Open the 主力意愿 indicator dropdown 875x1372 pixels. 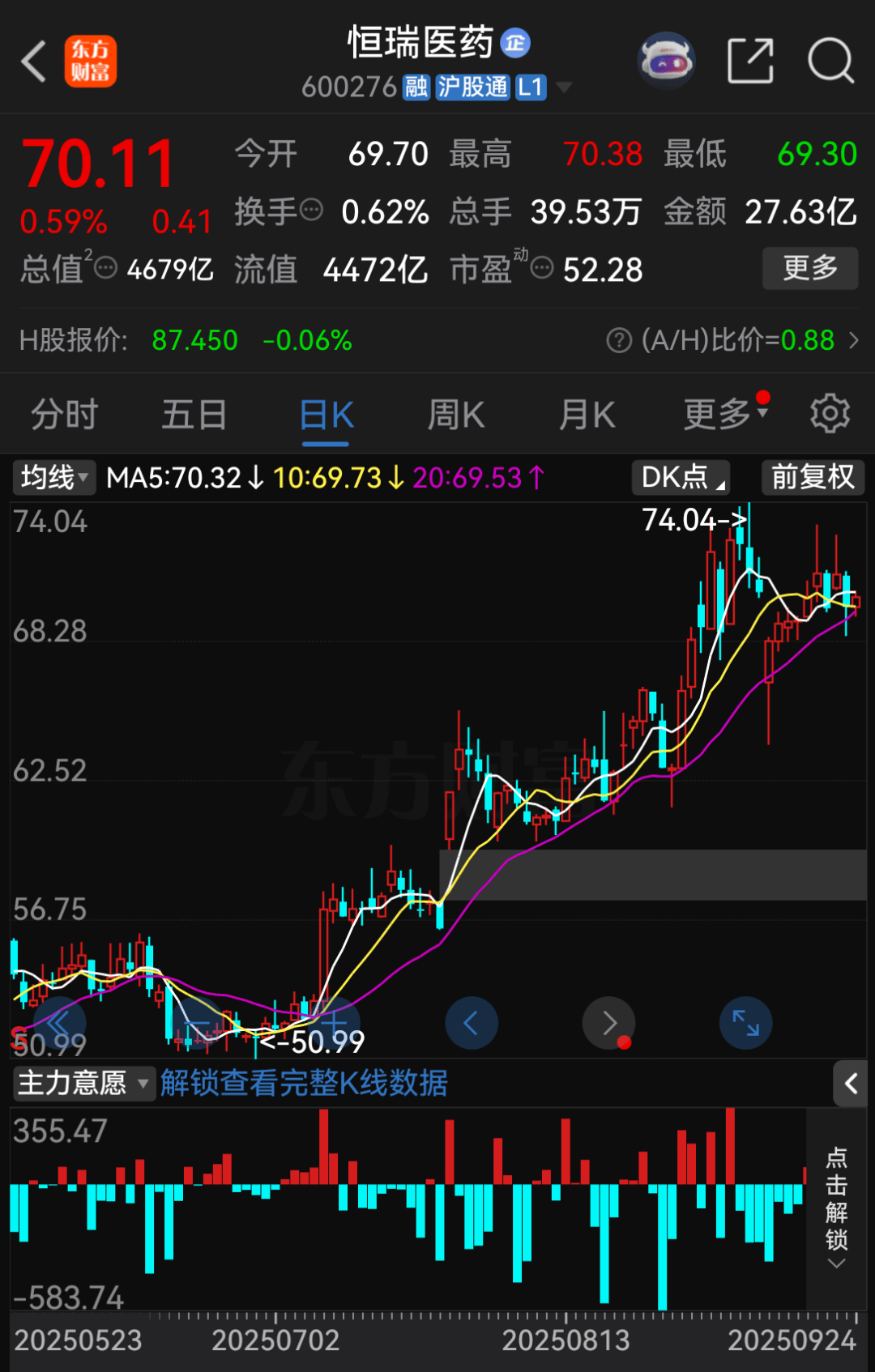[83, 1083]
